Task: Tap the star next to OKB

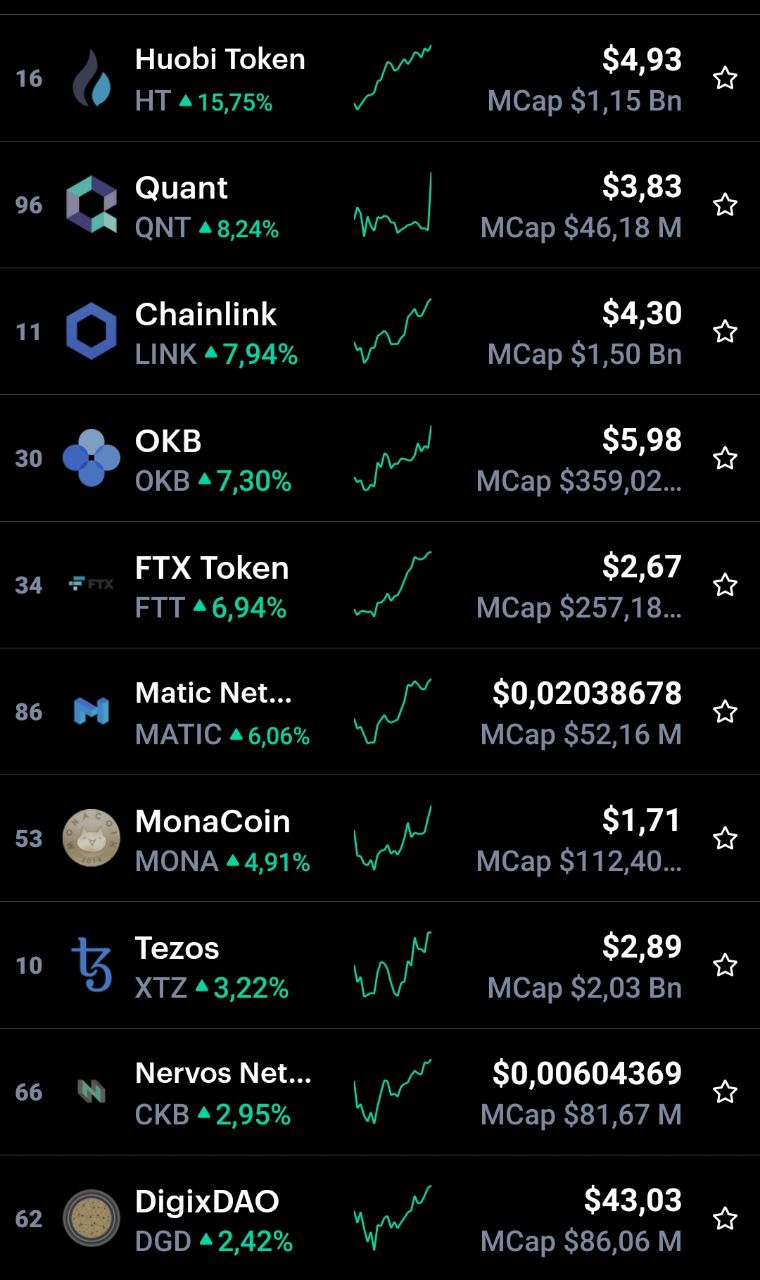Action: (725, 458)
